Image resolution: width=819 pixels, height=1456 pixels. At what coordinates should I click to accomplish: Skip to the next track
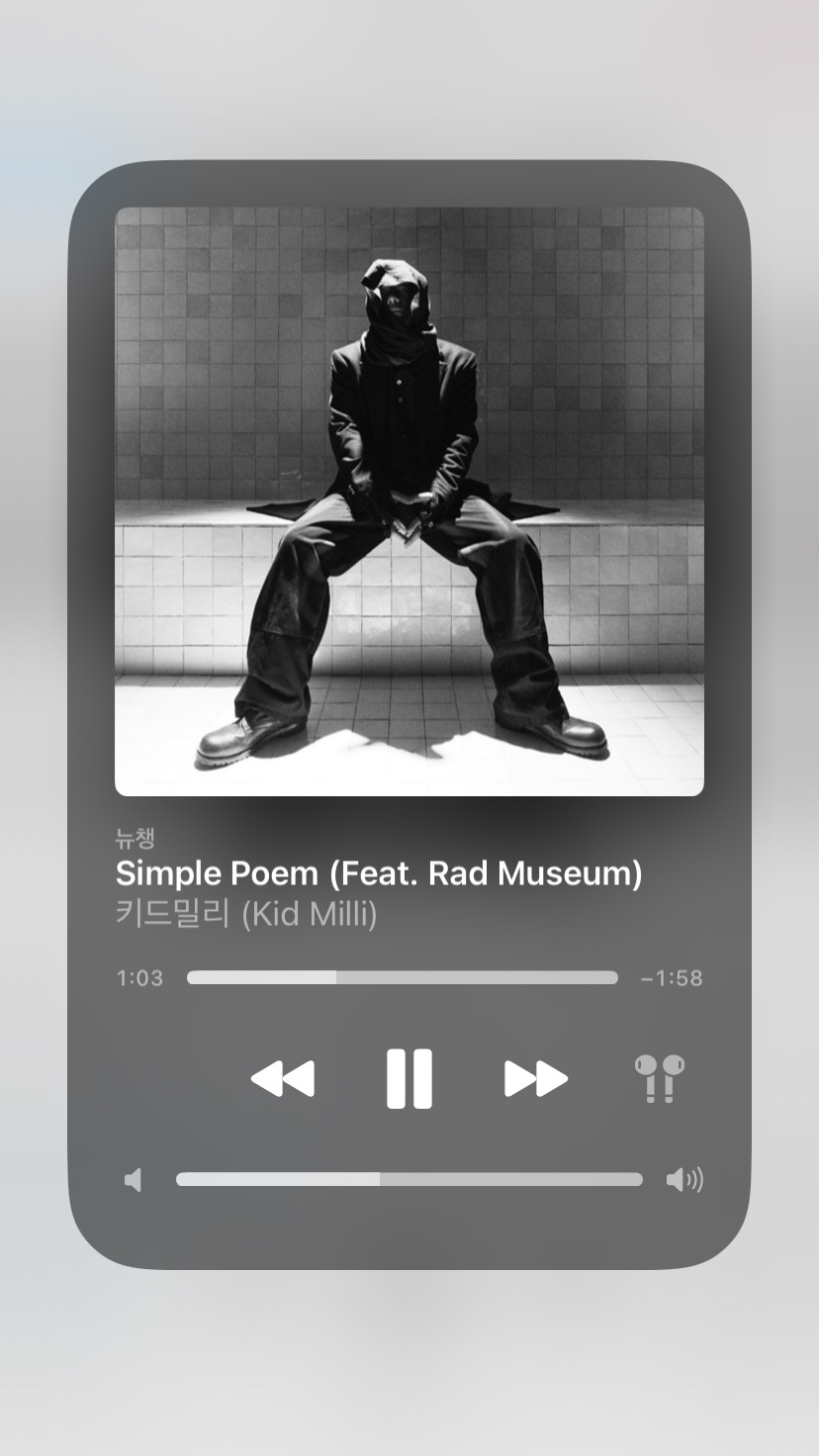coord(535,1078)
